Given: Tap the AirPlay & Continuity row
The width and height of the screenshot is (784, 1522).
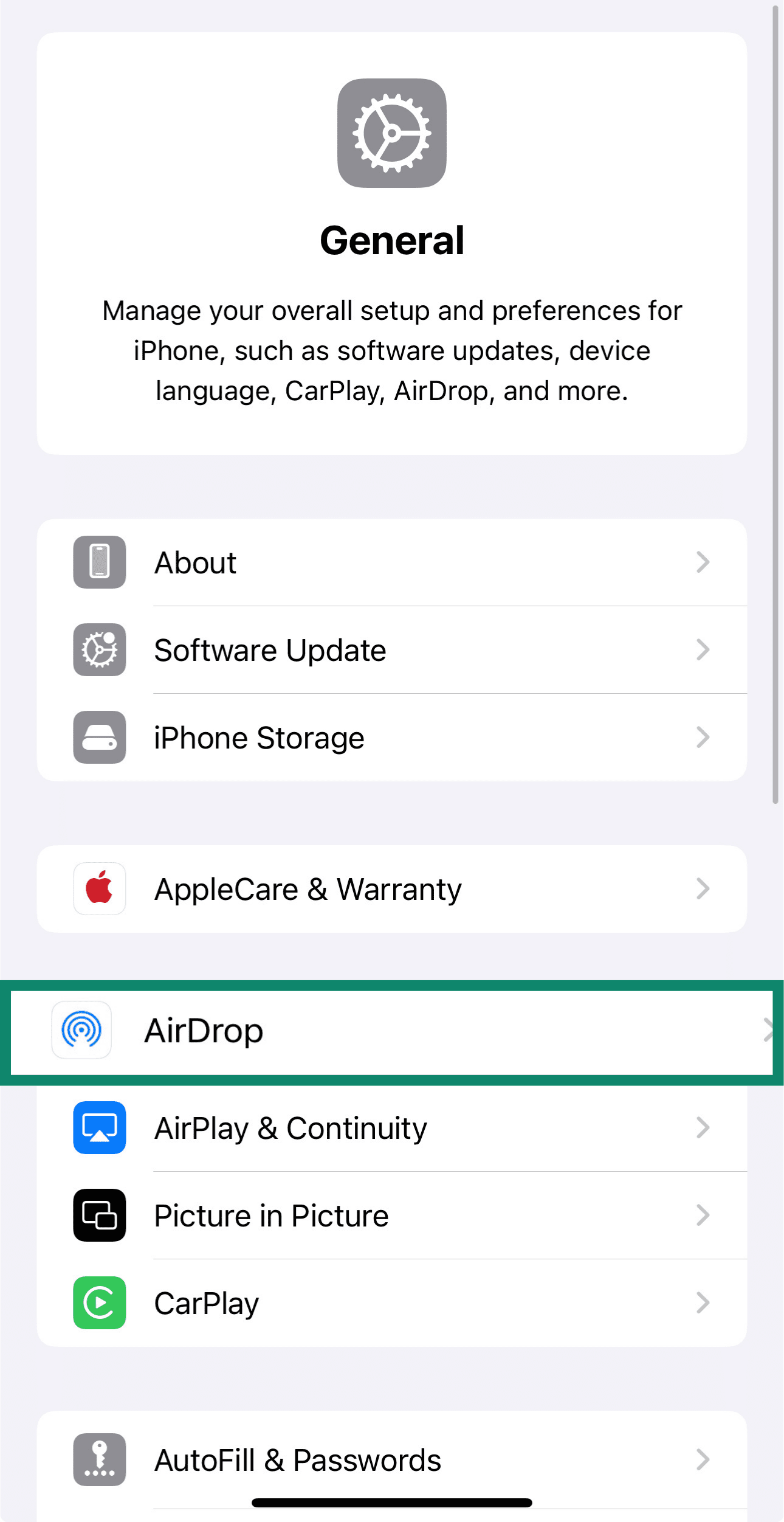Looking at the screenshot, I should (392, 1127).
